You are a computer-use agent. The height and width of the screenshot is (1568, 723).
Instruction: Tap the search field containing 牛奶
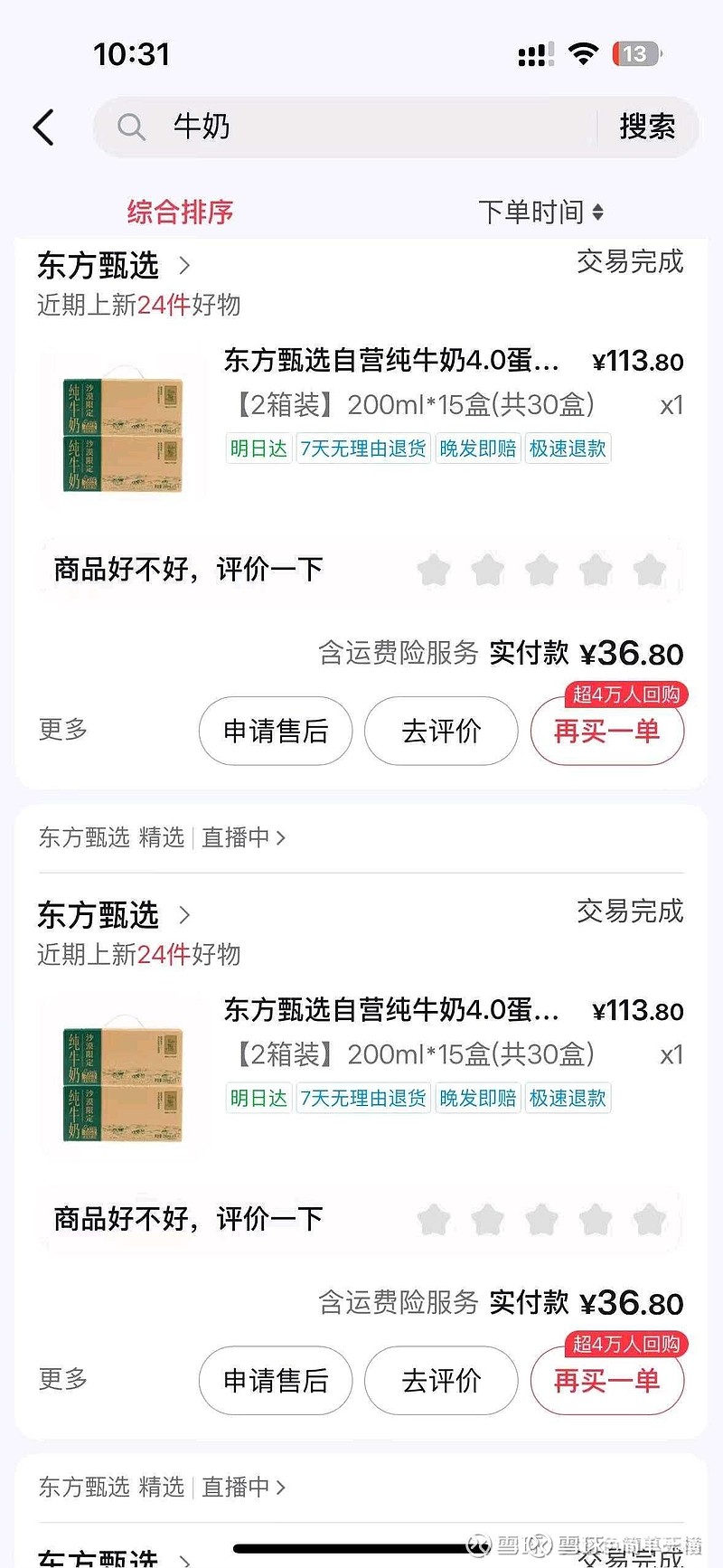[271, 127]
